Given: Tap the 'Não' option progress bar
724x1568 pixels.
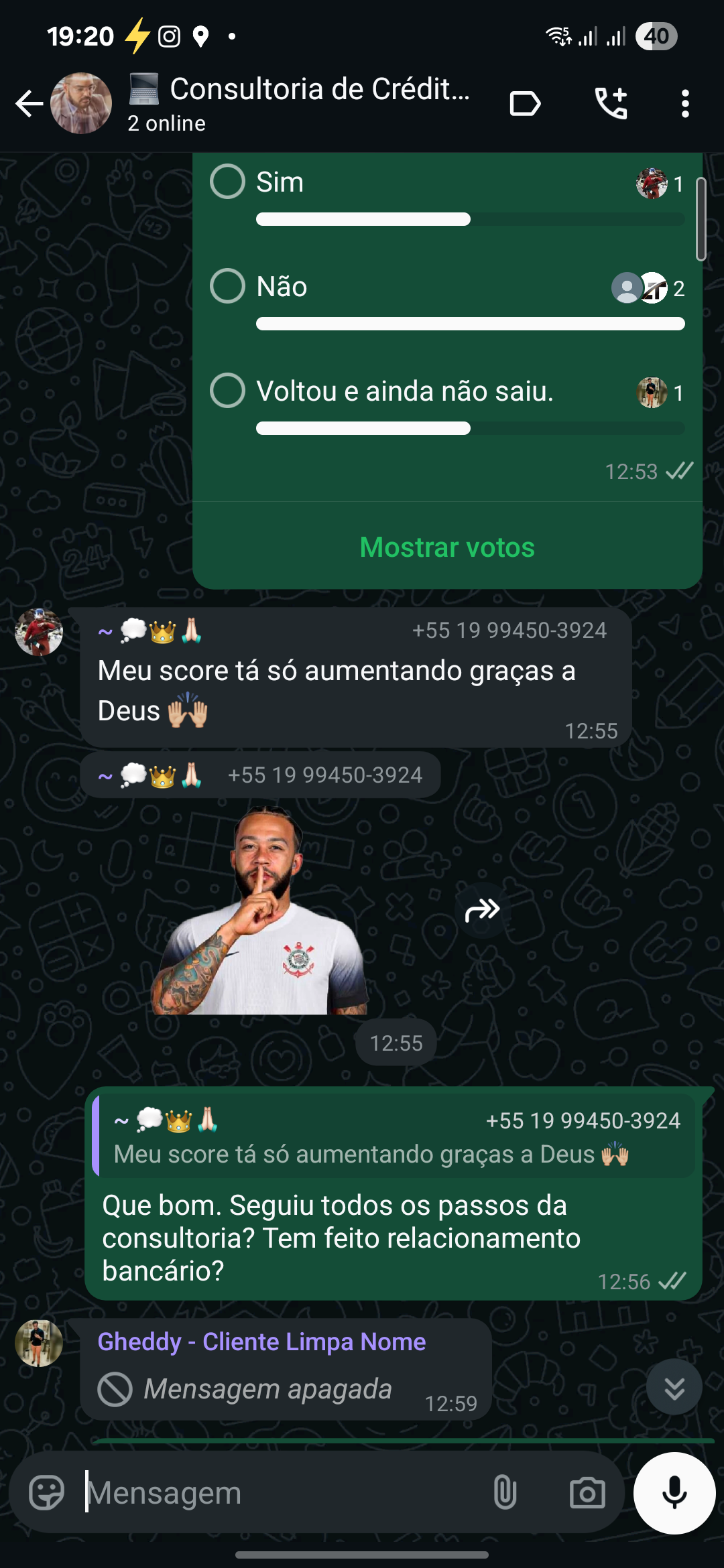Looking at the screenshot, I should click(x=469, y=323).
